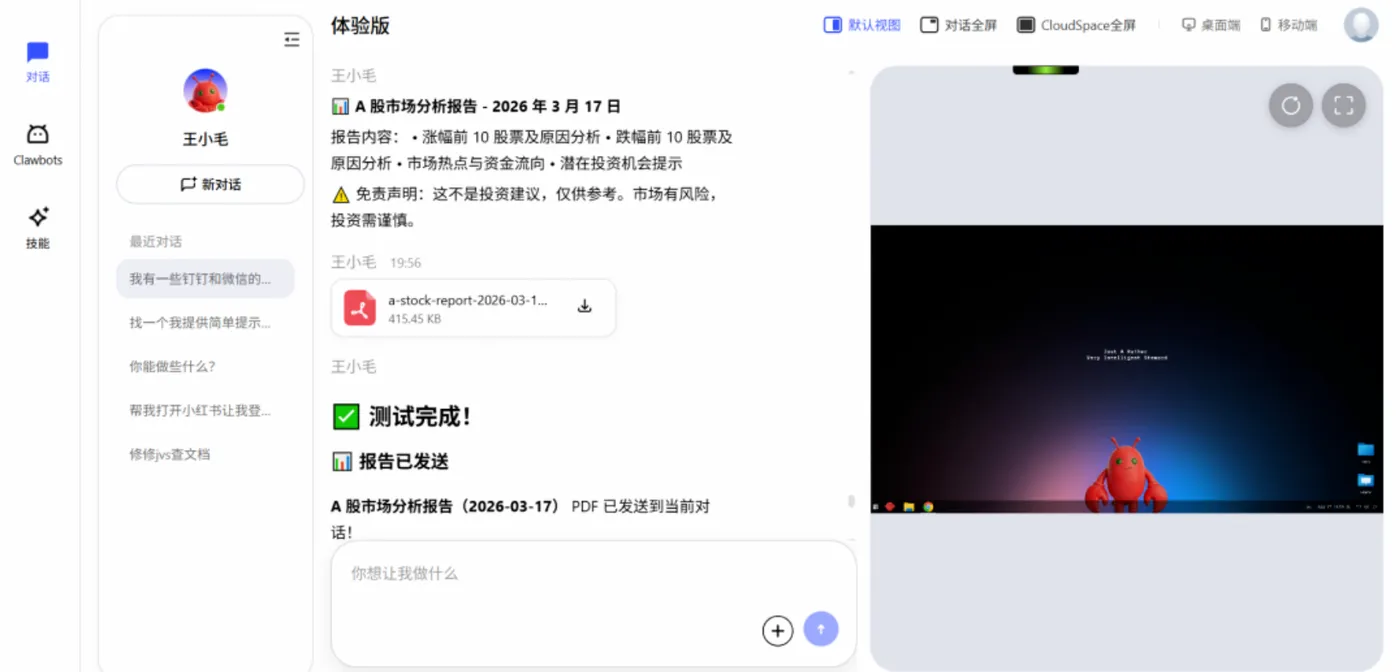Switch to 对话全屏 view
Viewport: 1400px width, 672px height.
pos(958,25)
